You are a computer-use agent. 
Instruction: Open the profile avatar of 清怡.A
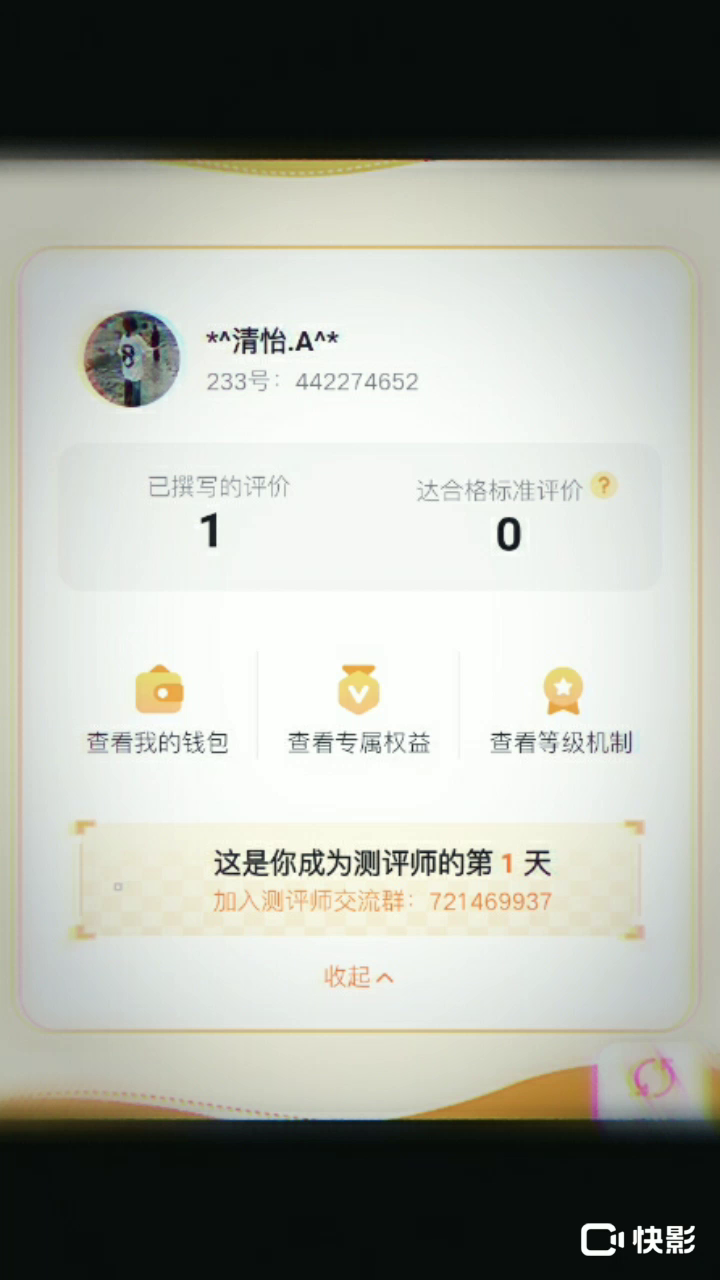132,358
